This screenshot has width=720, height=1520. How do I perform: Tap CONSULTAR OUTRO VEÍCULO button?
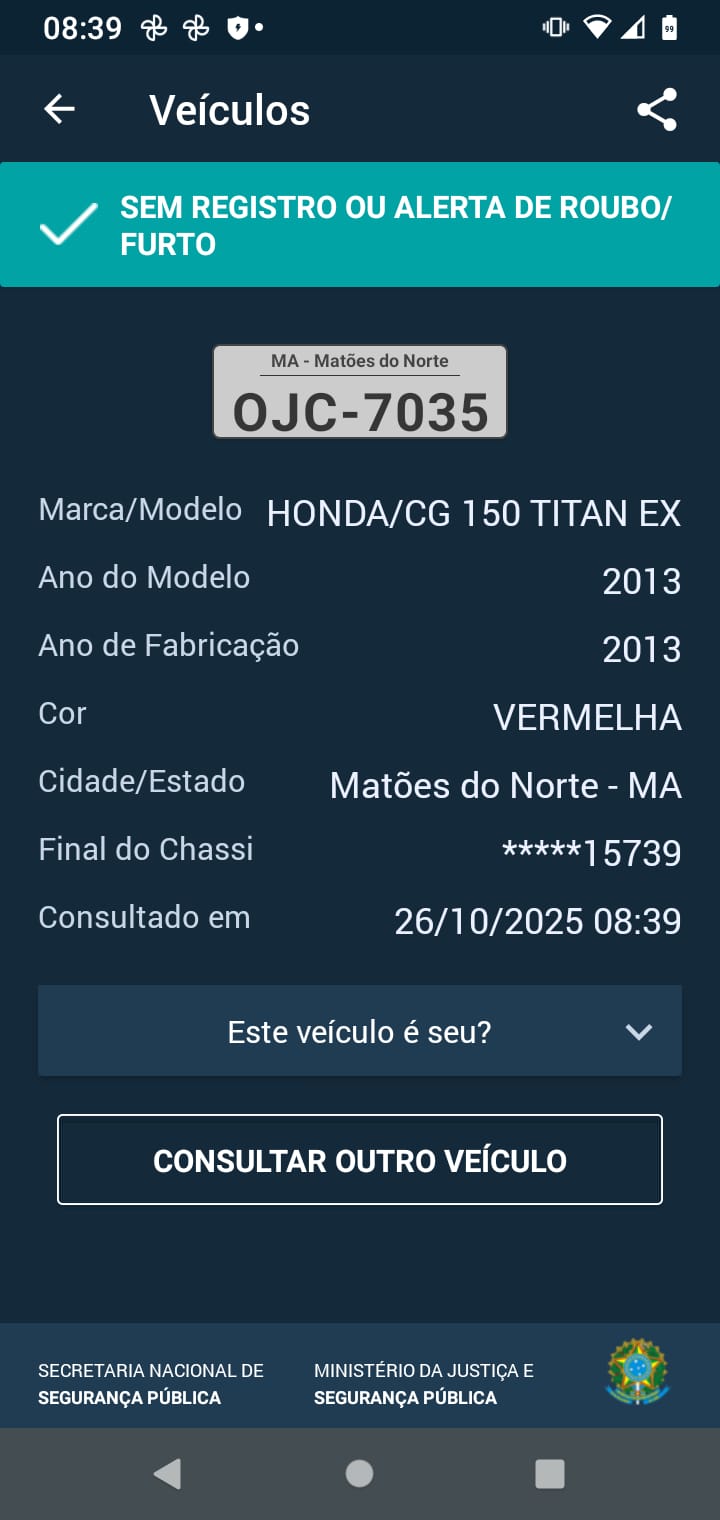pos(360,1160)
